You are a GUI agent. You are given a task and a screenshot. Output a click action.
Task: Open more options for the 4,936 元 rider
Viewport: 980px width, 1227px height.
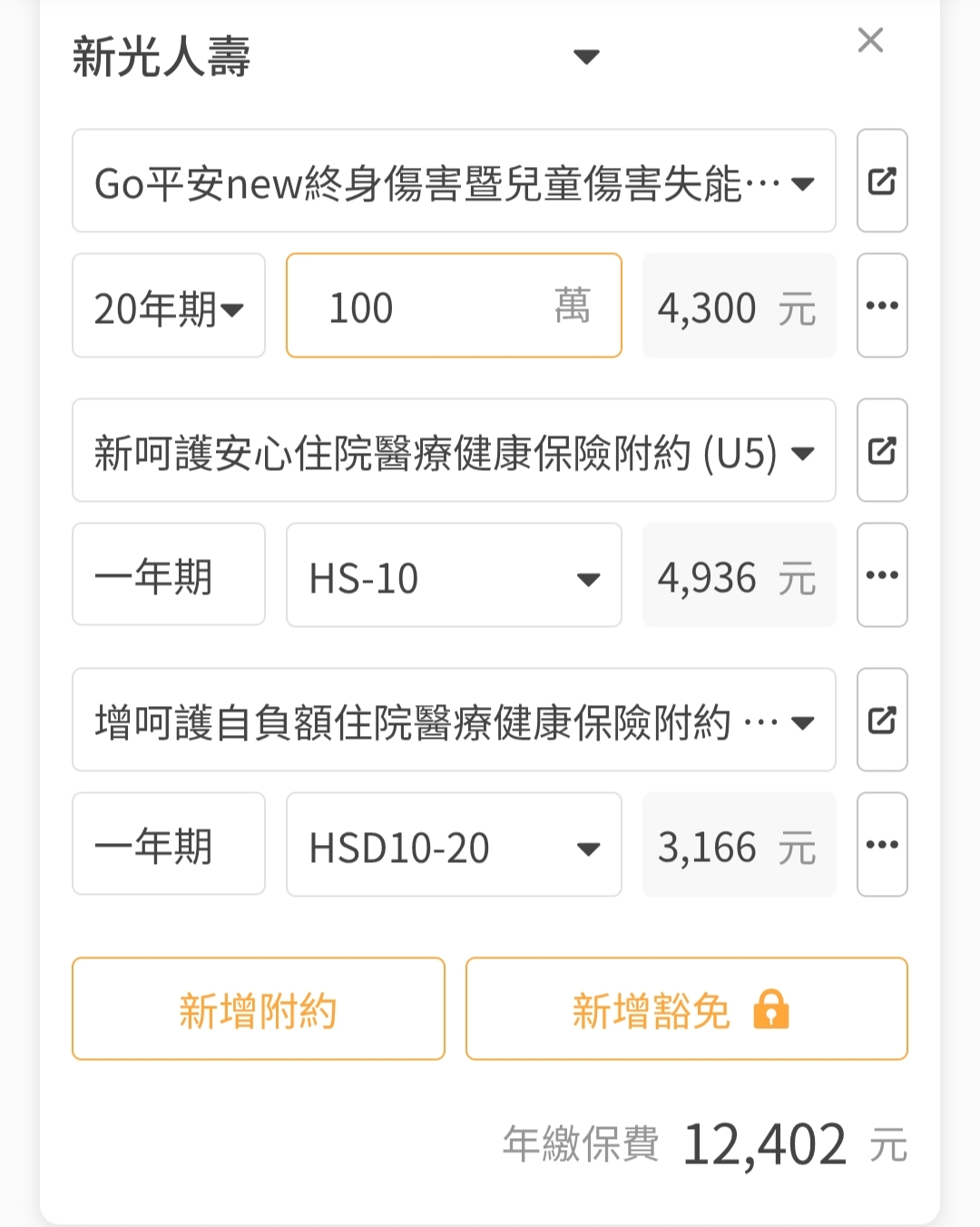point(882,575)
